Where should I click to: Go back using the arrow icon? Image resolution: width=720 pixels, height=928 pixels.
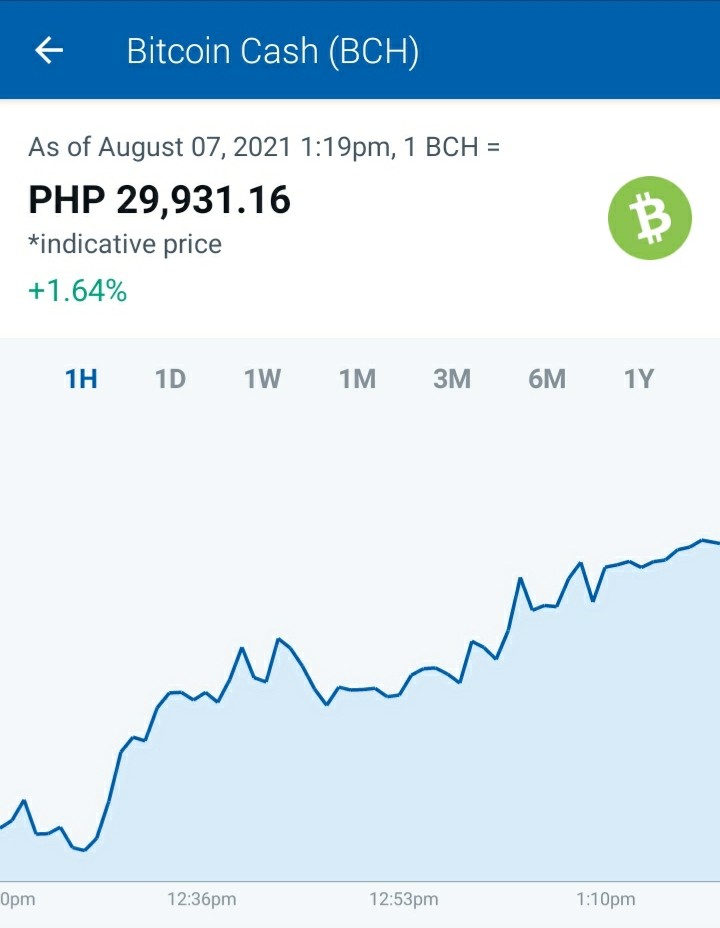tap(49, 50)
